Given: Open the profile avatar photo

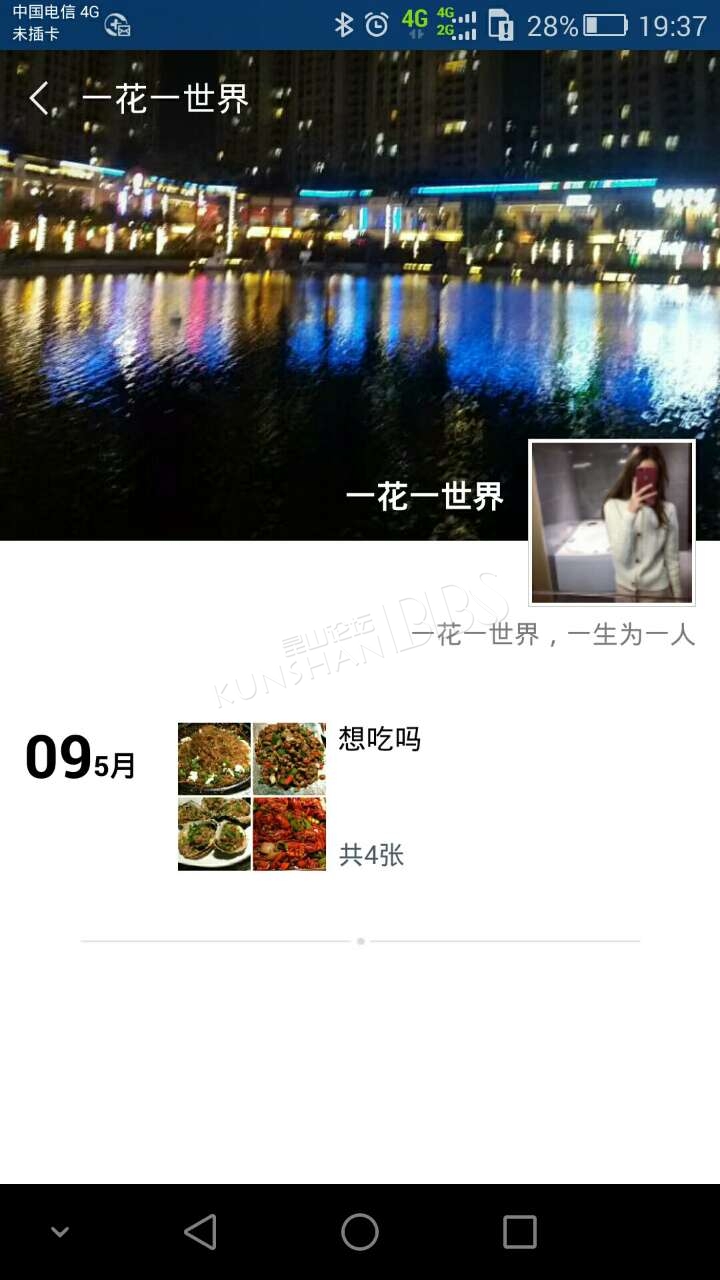Looking at the screenshot, I should 611,522.
